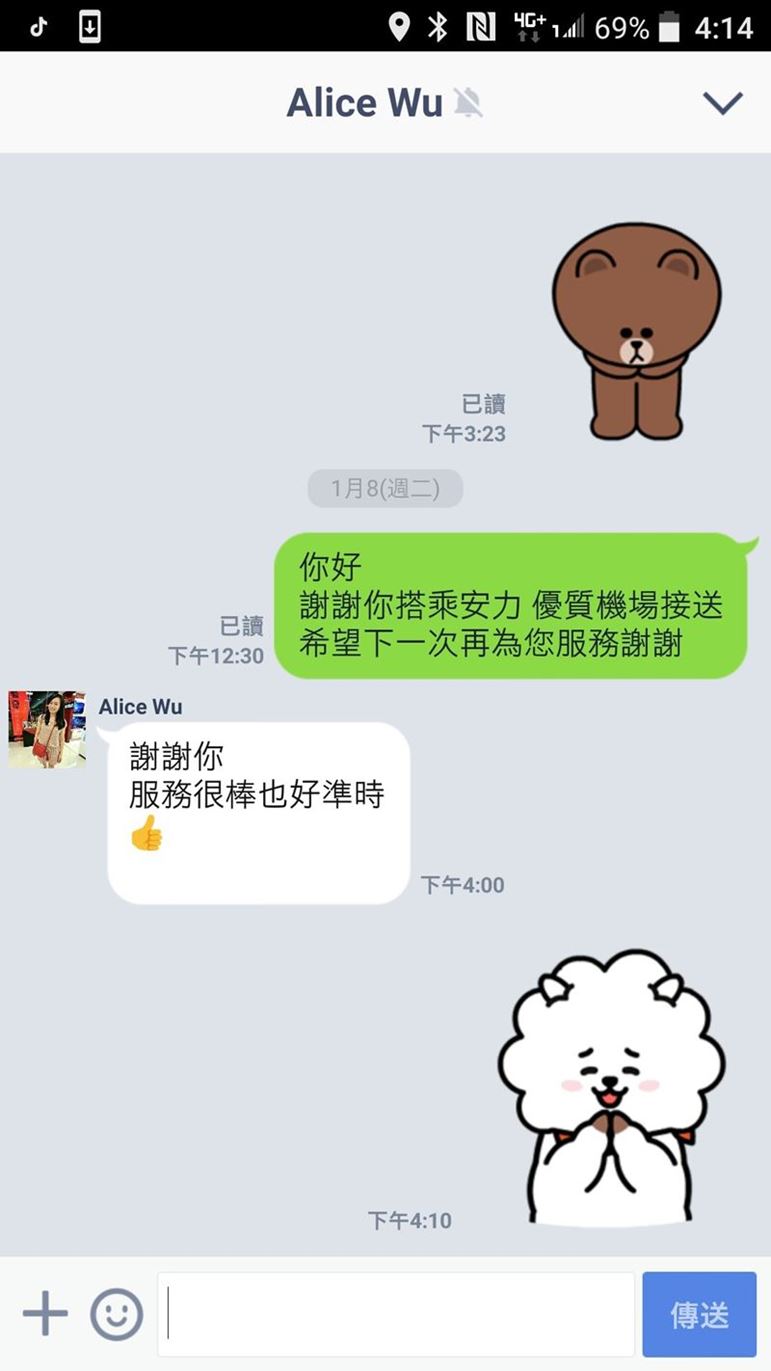
Task: Open Alice Wu's profile picture
Action: tap(47, 729)
